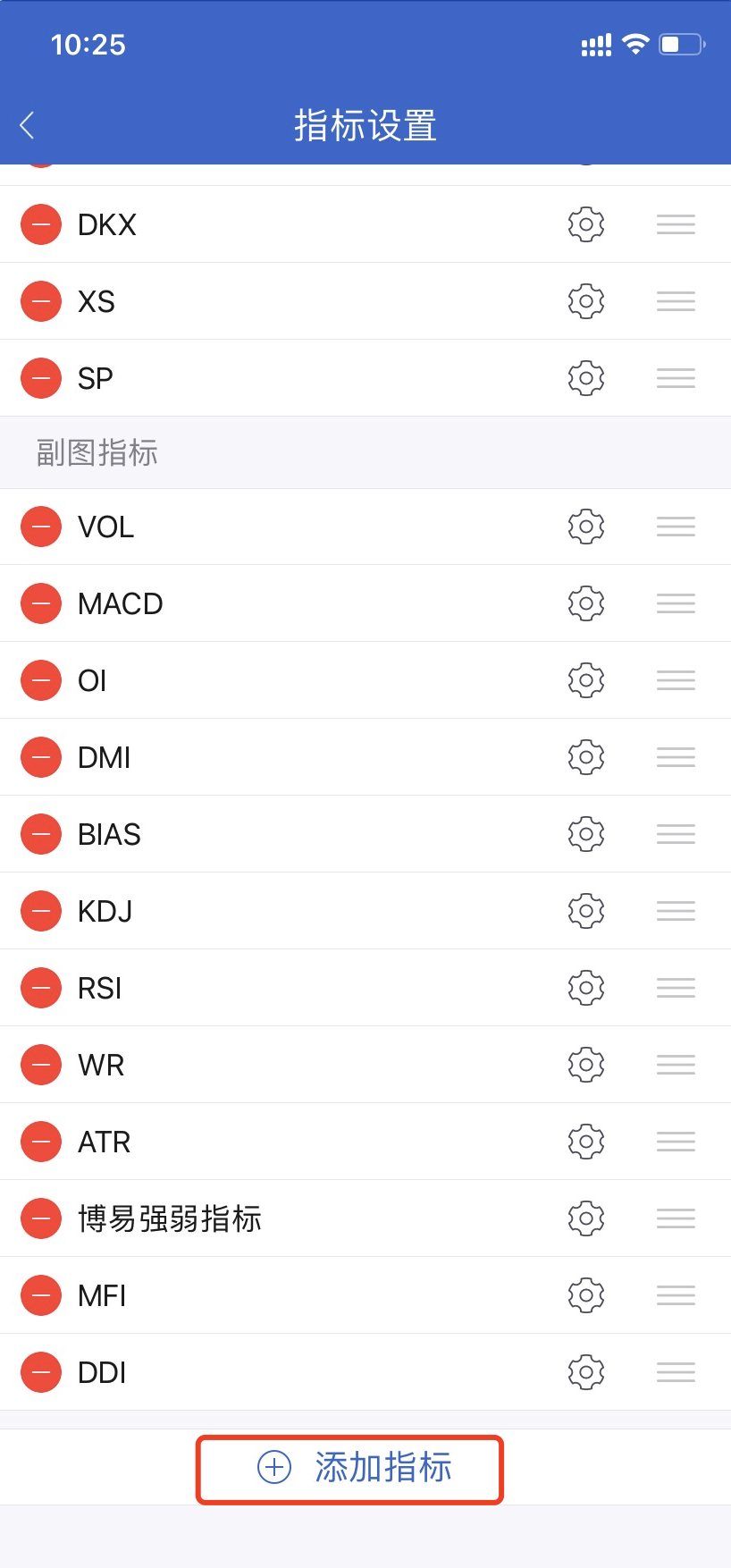Delete the DDI indicator
Viewport: 731px width, 1568px height.
pyautogui.click(x=41, y=1372)
